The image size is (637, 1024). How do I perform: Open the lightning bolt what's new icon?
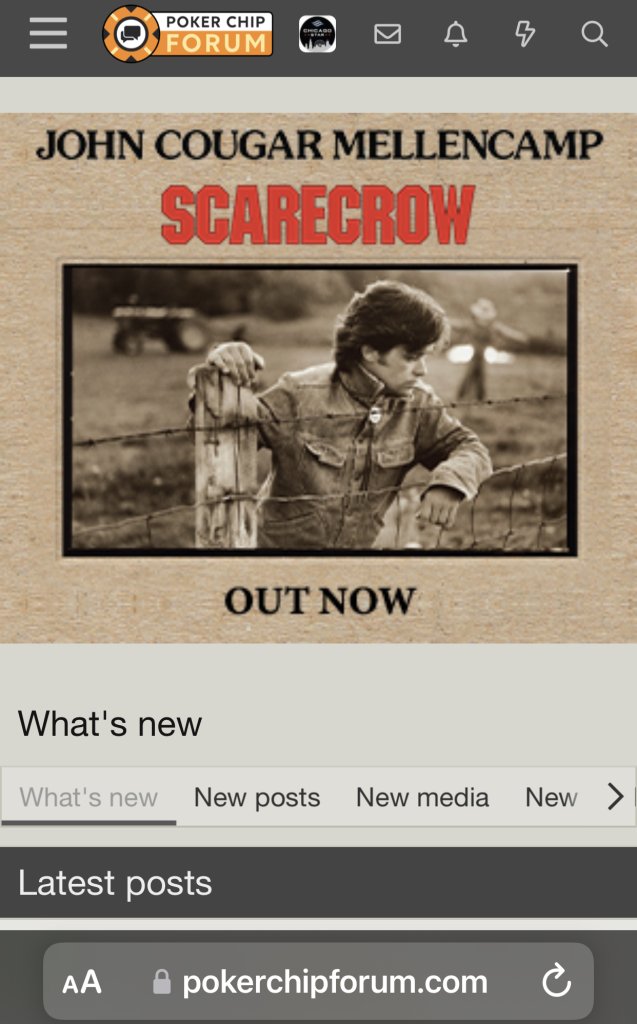525,34
